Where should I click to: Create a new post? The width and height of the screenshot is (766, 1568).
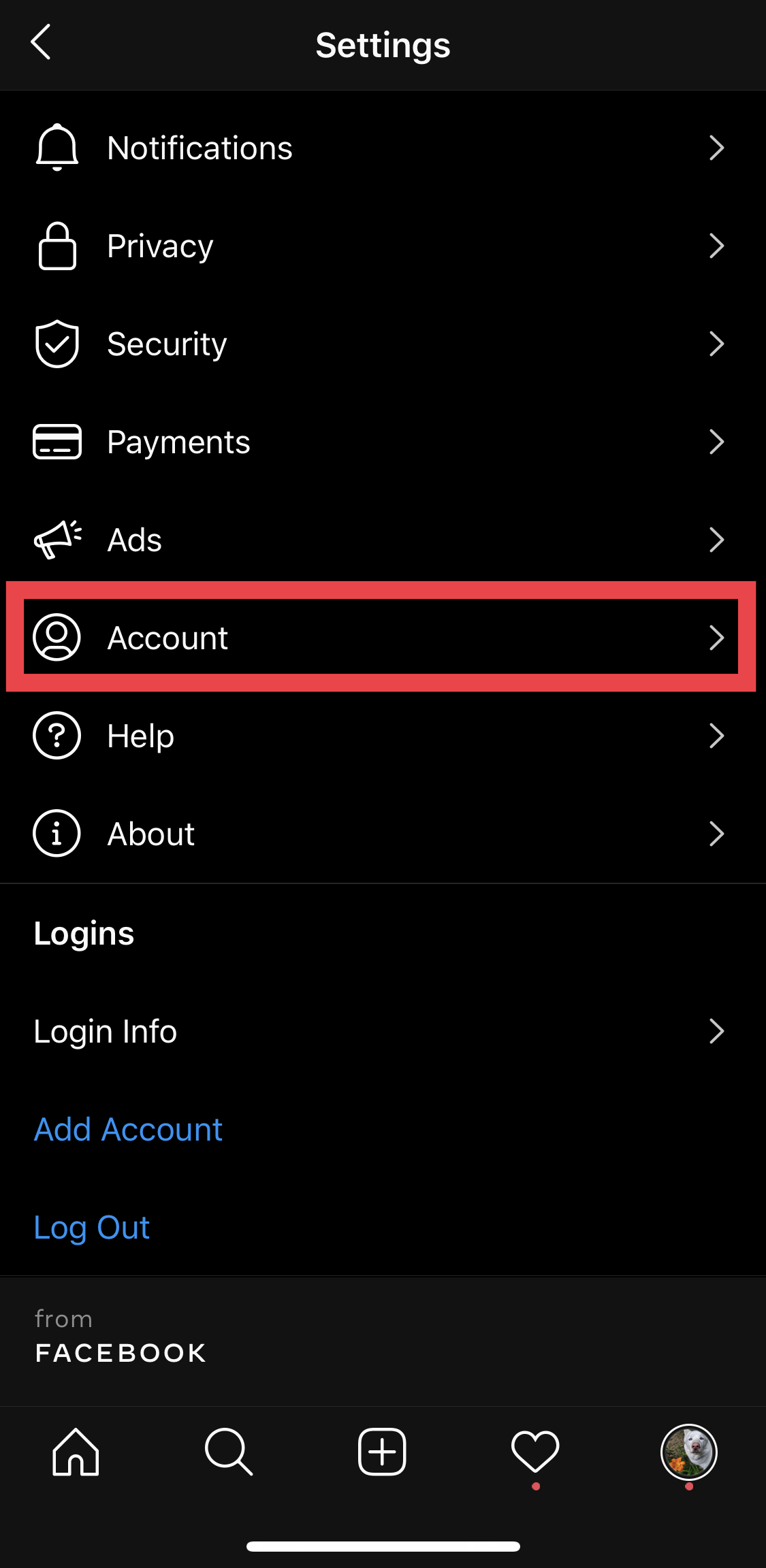pyautogui.click(x=382, y=1452)
